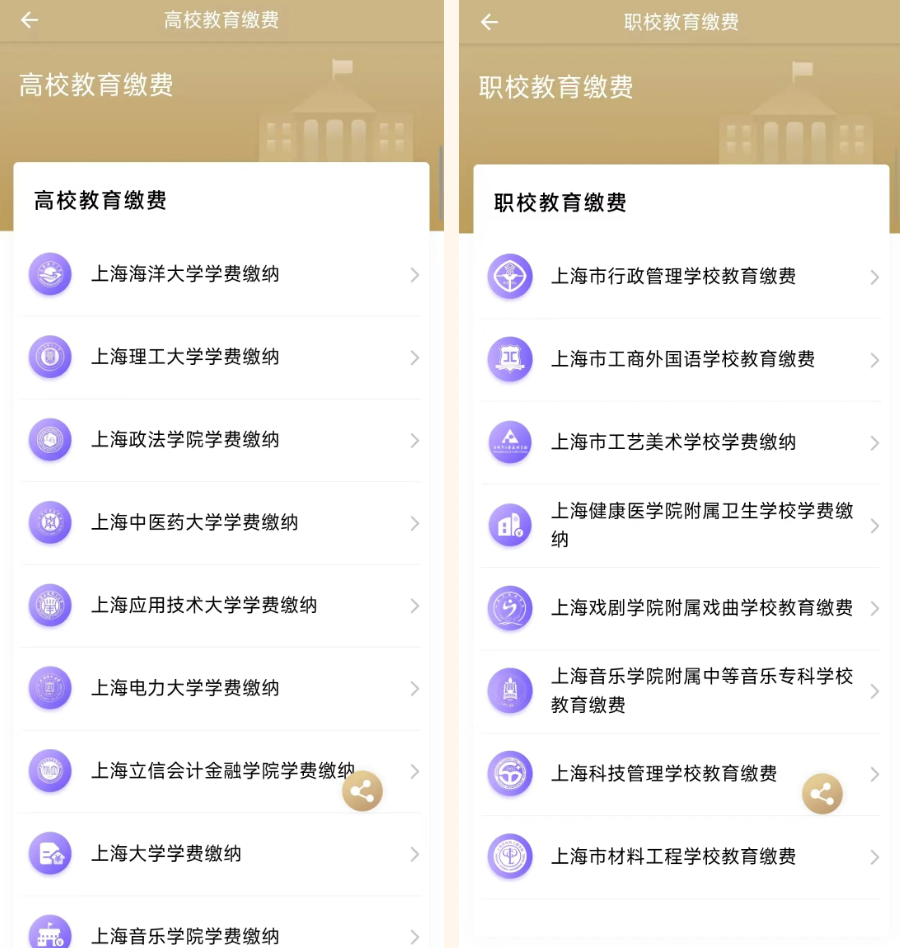Tap 上海音乐学院附属中等音乐专科学校教育缴费
Screen dimensions: 900x948
[x=701, y=691]
